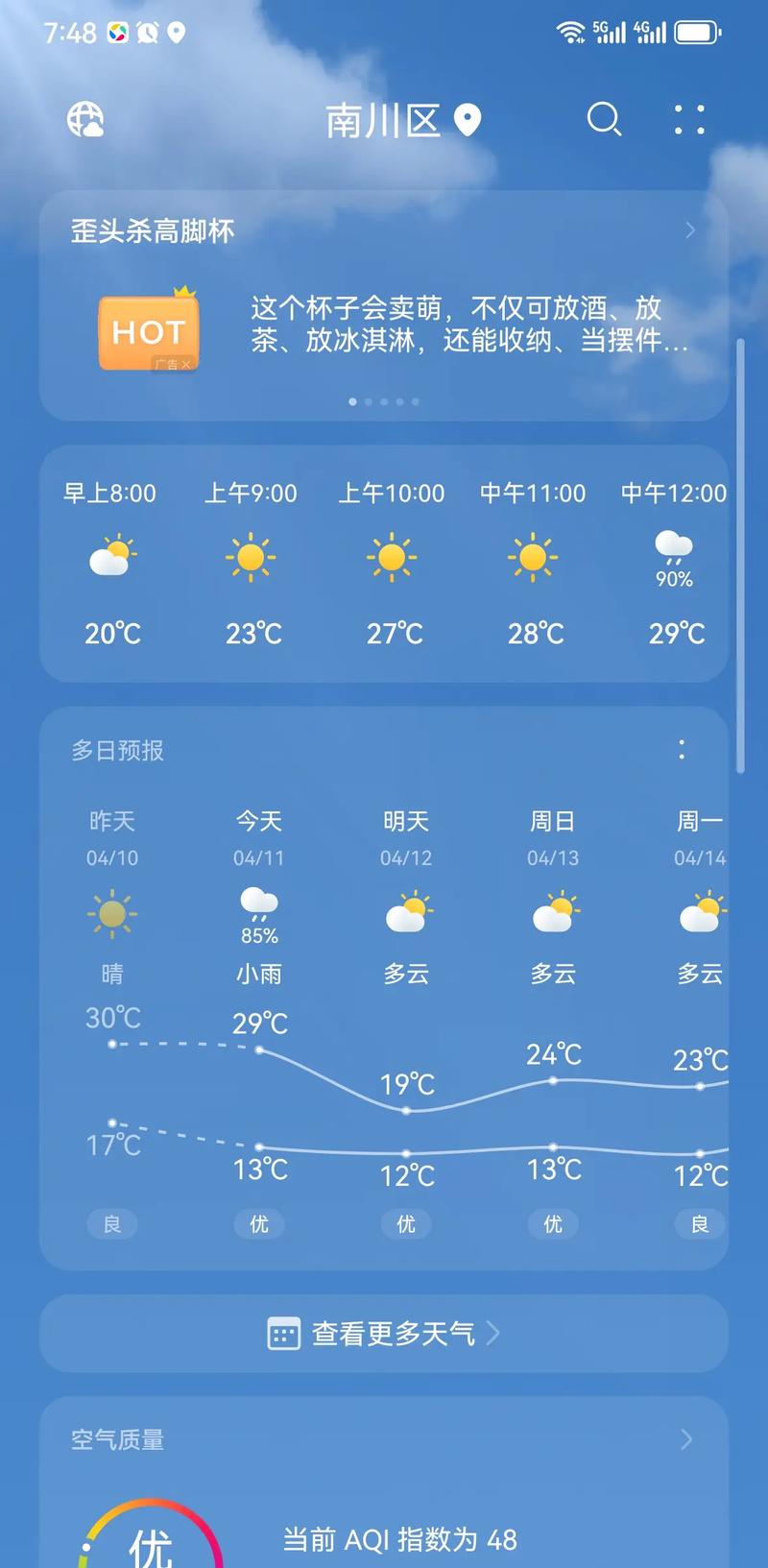Click the HOT advertisement badge
This screenshot has width=768, height=1568.
148,331
